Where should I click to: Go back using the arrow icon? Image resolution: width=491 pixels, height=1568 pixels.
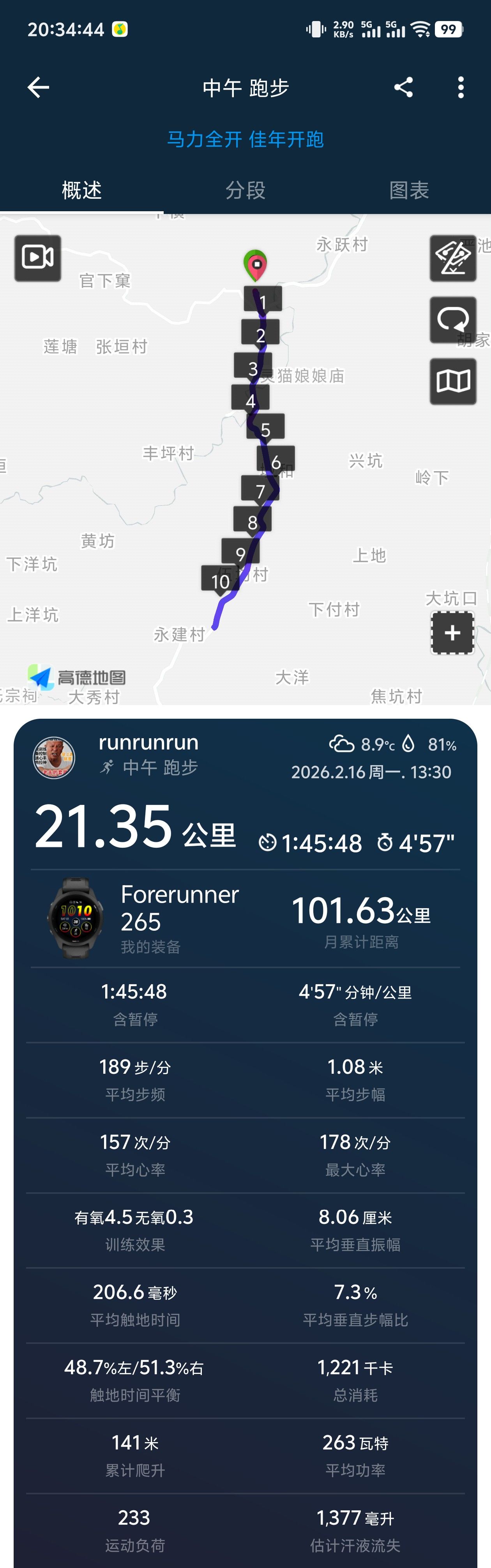(38, 88)
